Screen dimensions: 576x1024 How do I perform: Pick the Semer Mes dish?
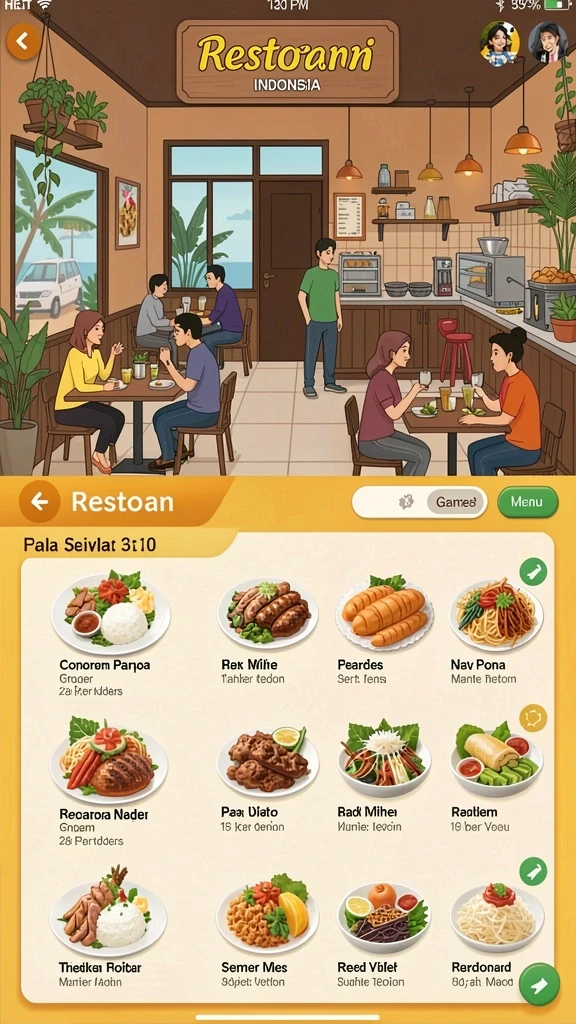268,929
